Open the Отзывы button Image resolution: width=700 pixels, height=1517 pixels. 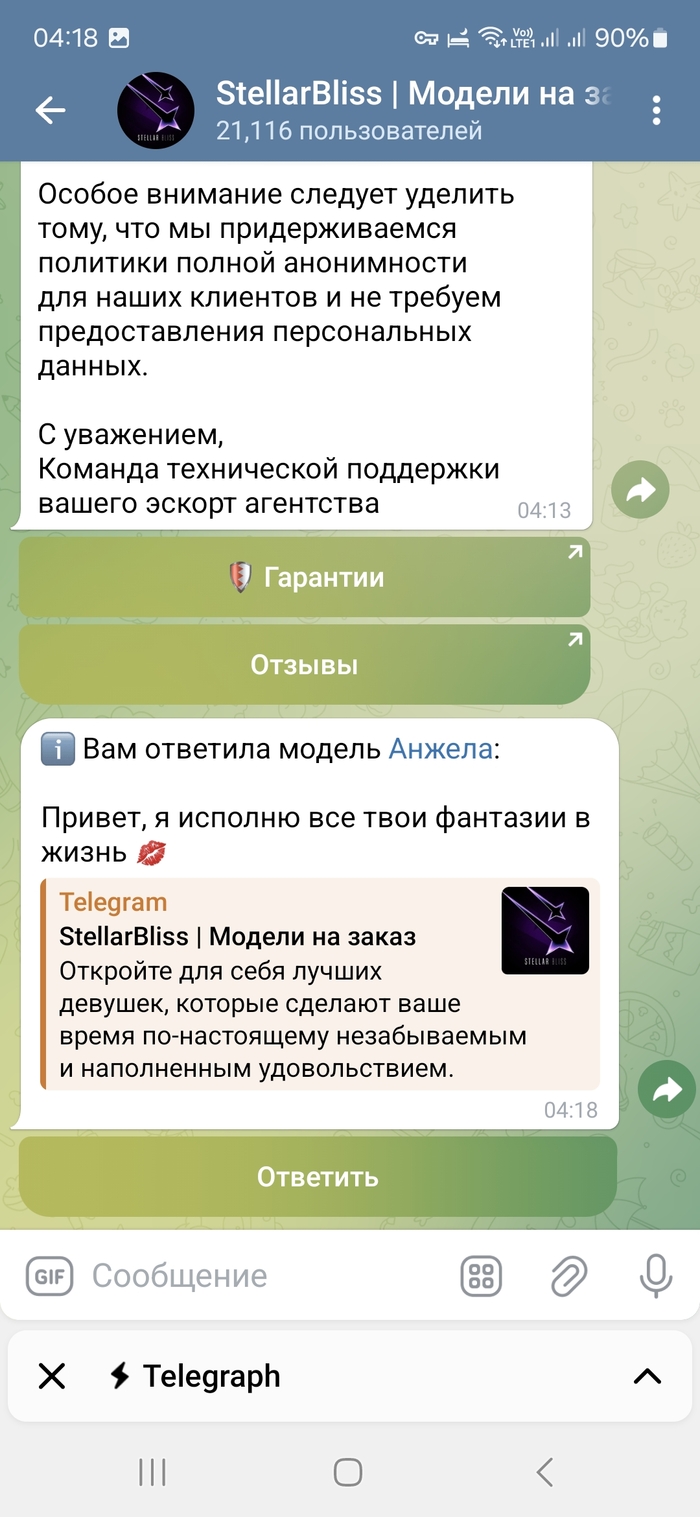click(304, 665)
